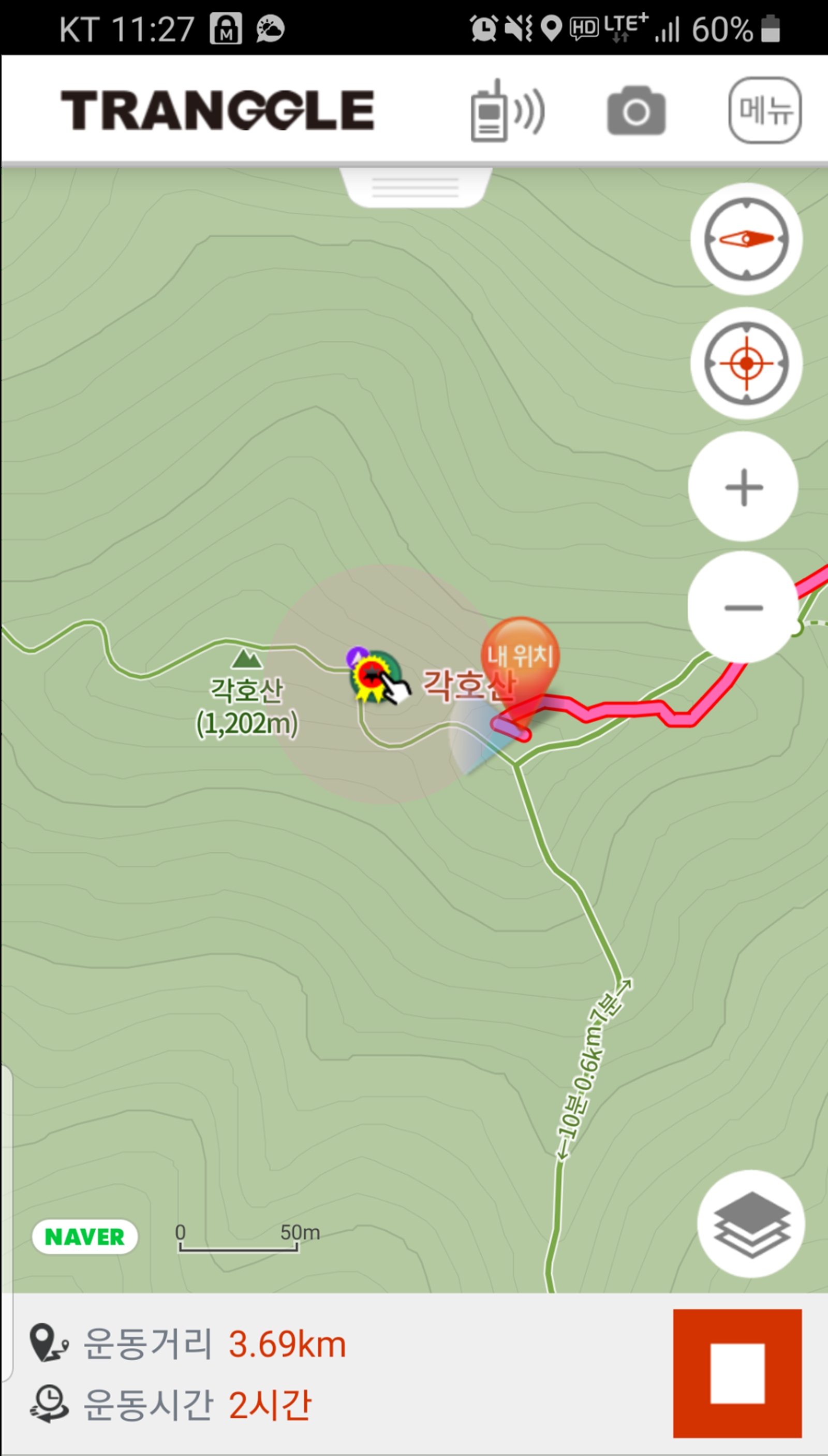This screenshot has width=828, height=1456.
Task: Open the map layers selector
Action: 751,1225
